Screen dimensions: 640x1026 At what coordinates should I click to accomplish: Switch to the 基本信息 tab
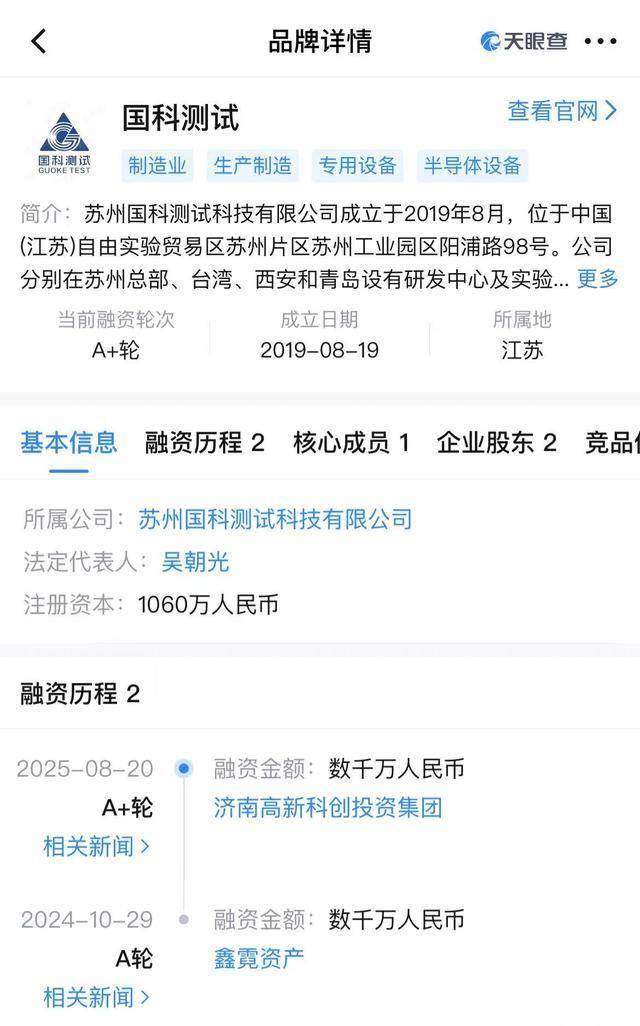[69, 443]
